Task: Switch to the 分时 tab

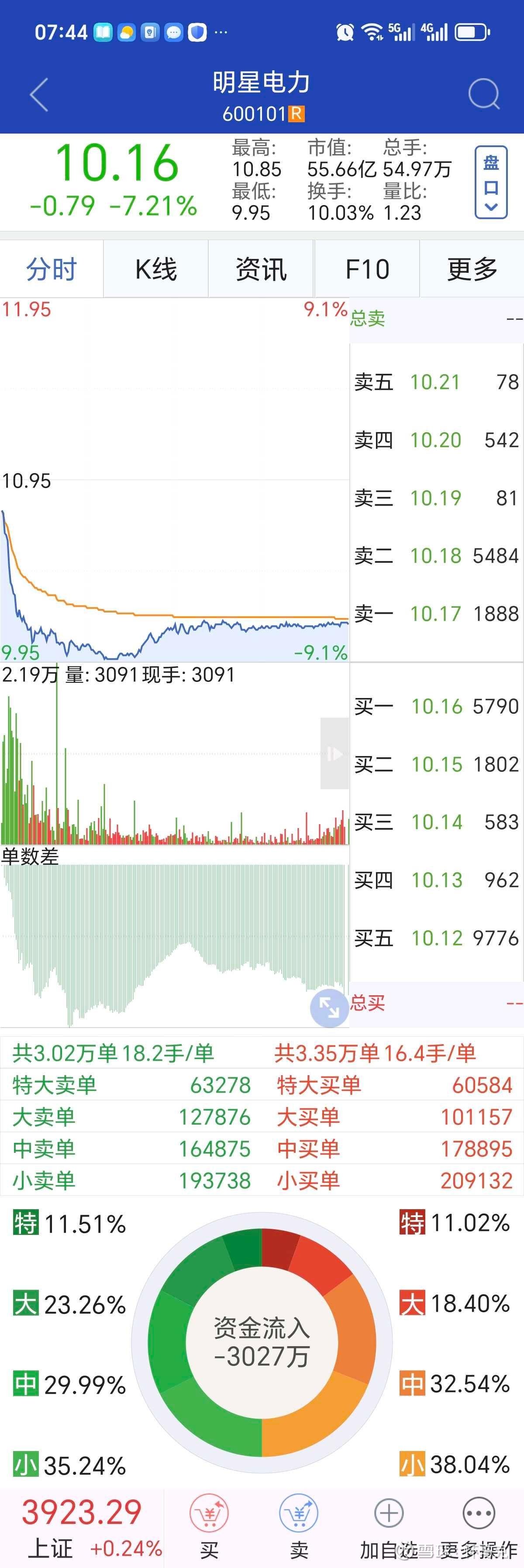Action: (x=52, y=269)
